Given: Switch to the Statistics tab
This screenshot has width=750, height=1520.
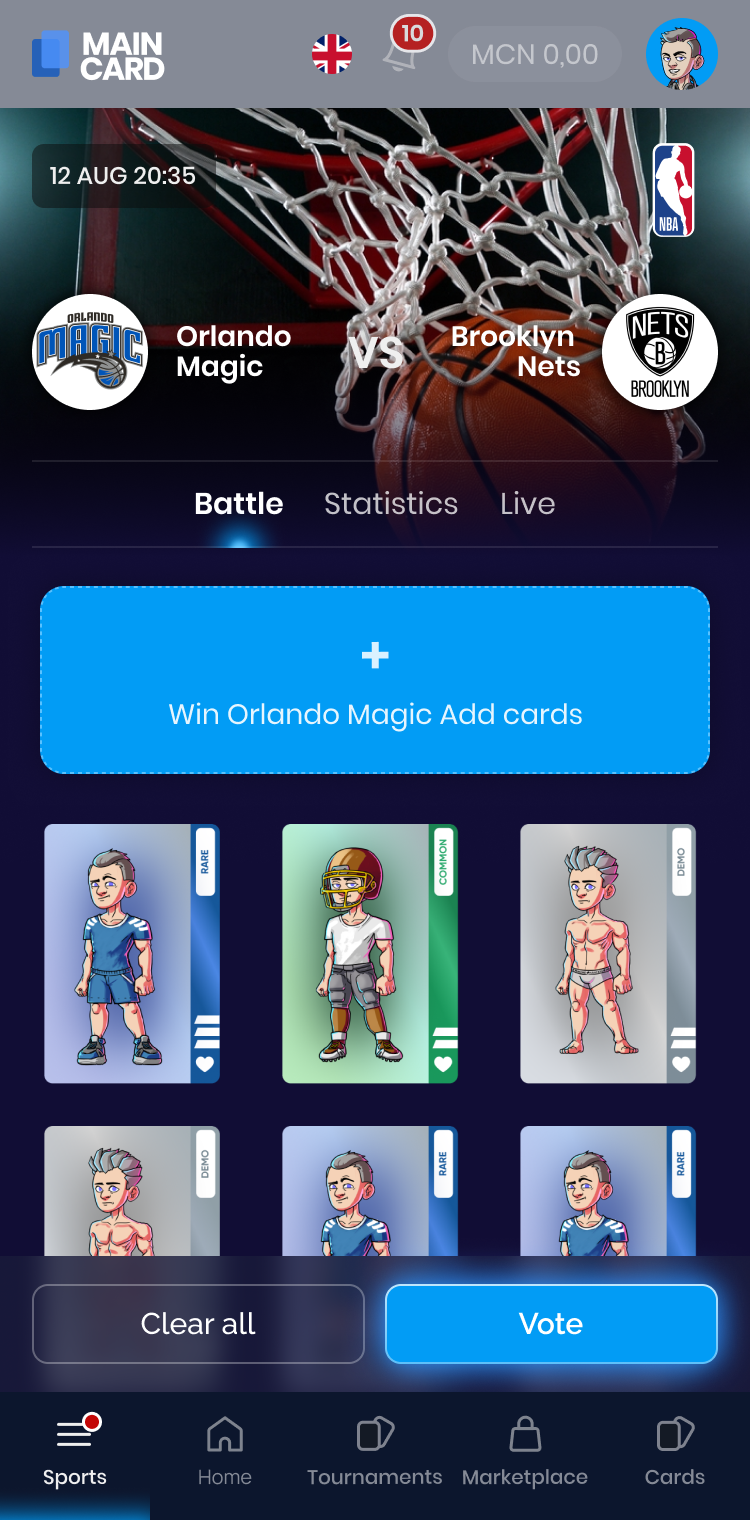Looking at the screenshot, I should 391,504.
